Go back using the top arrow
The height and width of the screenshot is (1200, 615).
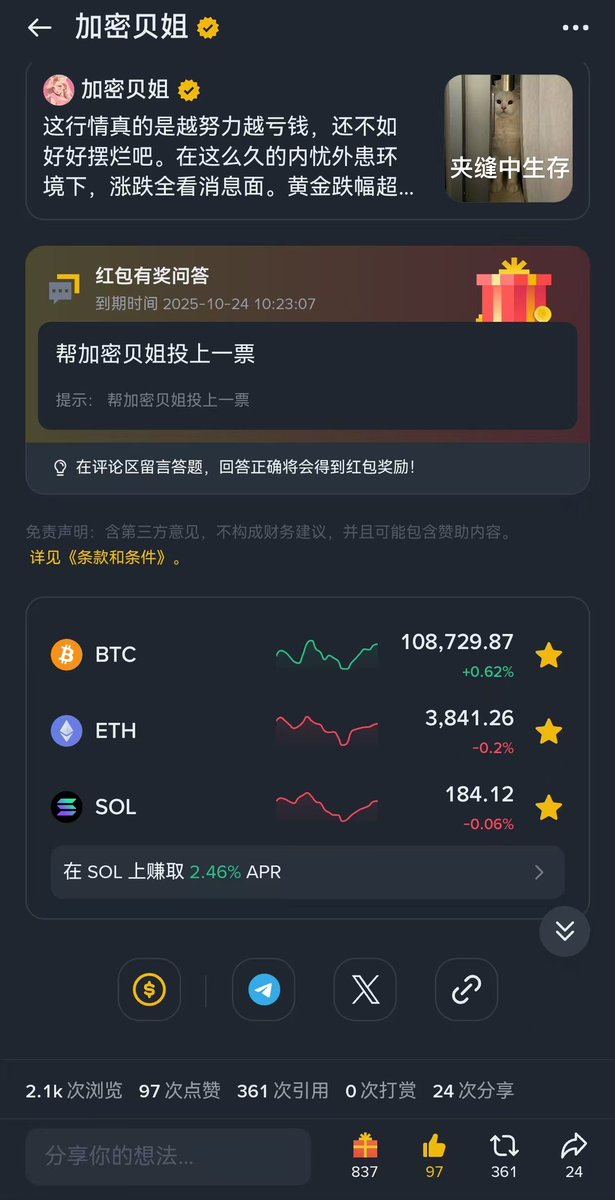click(40, 28)
